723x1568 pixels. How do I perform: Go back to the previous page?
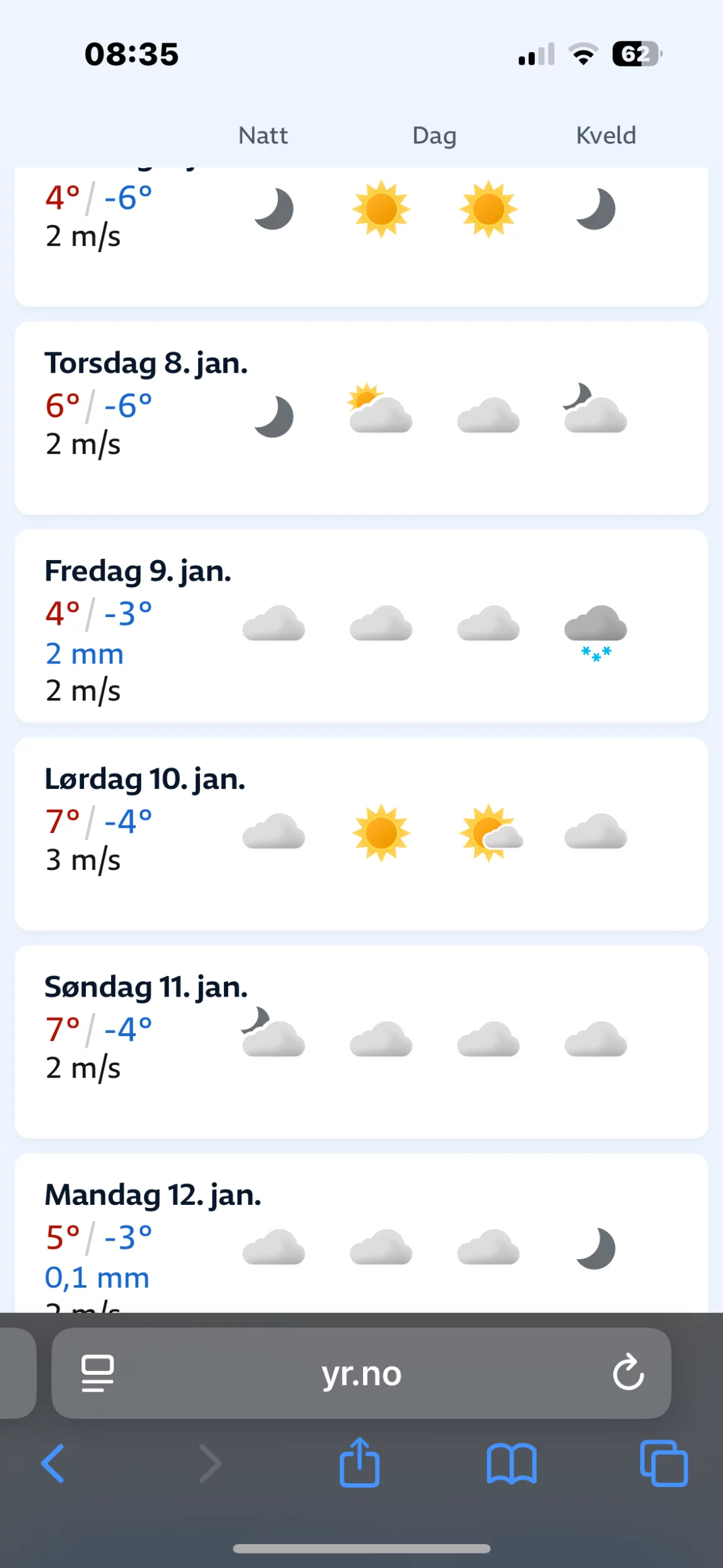coord(53,1463)
